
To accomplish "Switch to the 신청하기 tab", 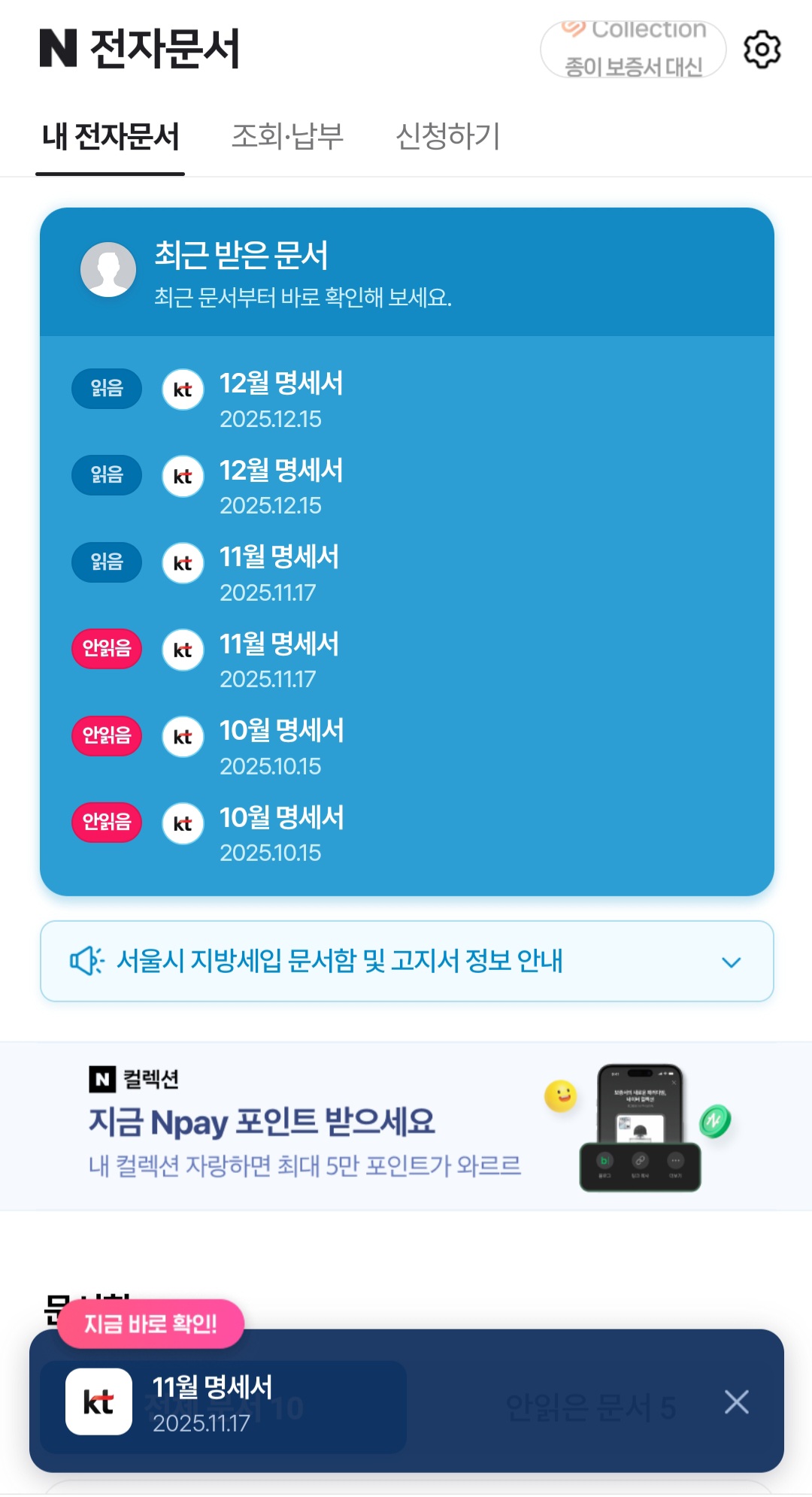I will (447, 137).
